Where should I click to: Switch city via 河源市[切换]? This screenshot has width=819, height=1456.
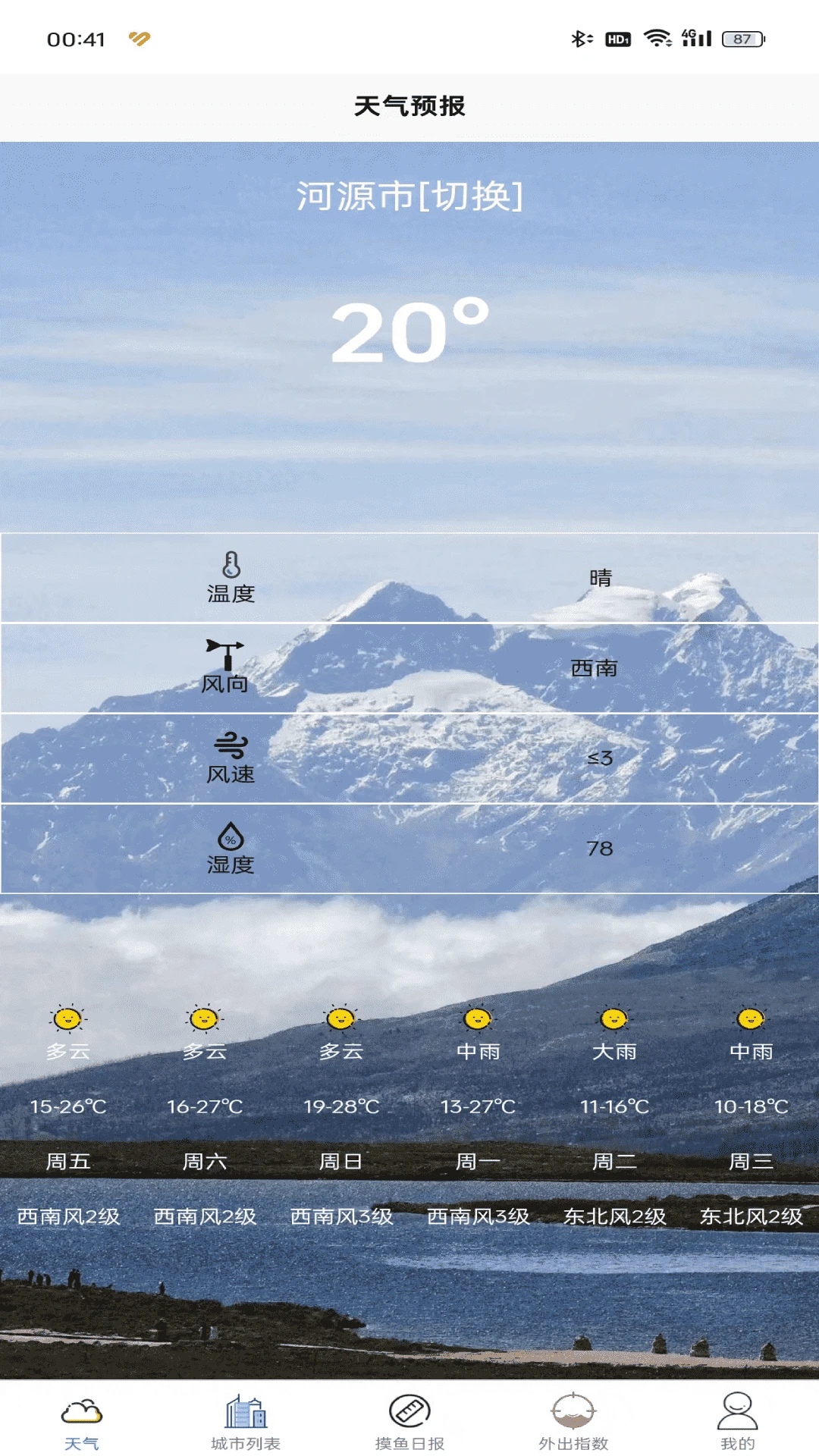click(x=409, y=196)
